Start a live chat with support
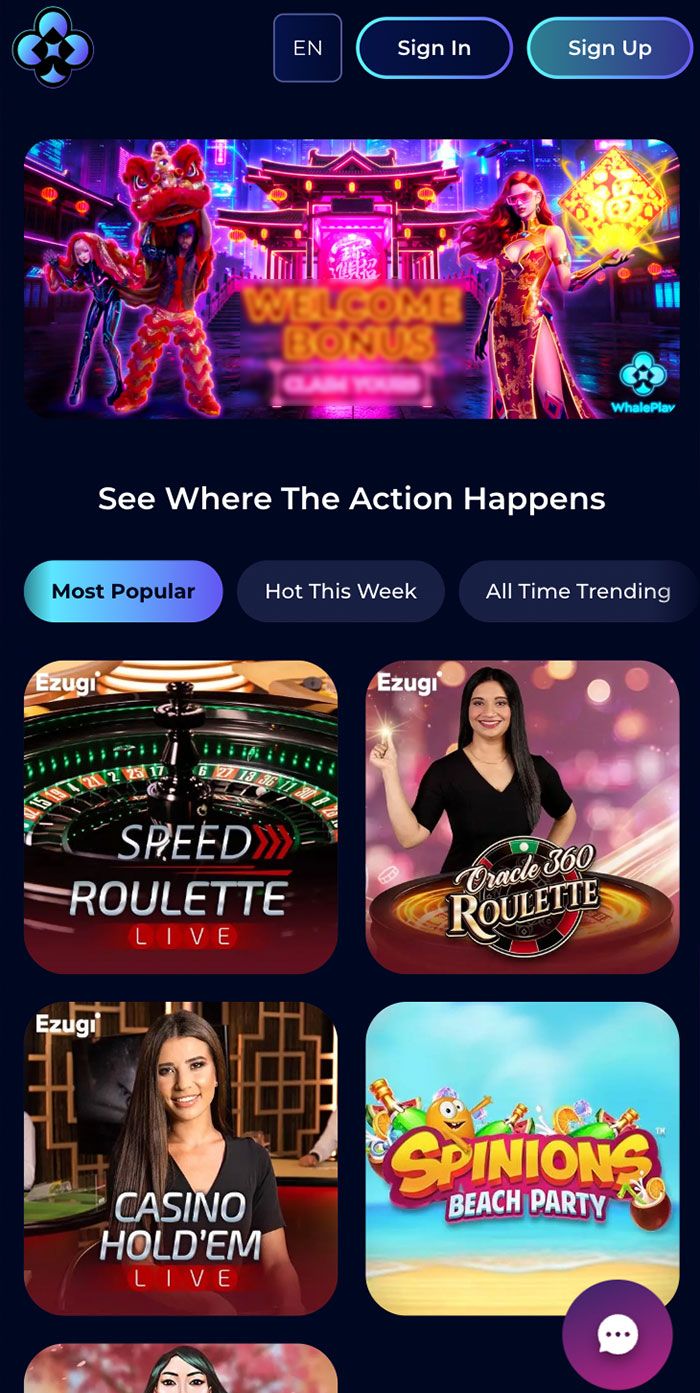 pyautogui.click(x=617, y=1334)
